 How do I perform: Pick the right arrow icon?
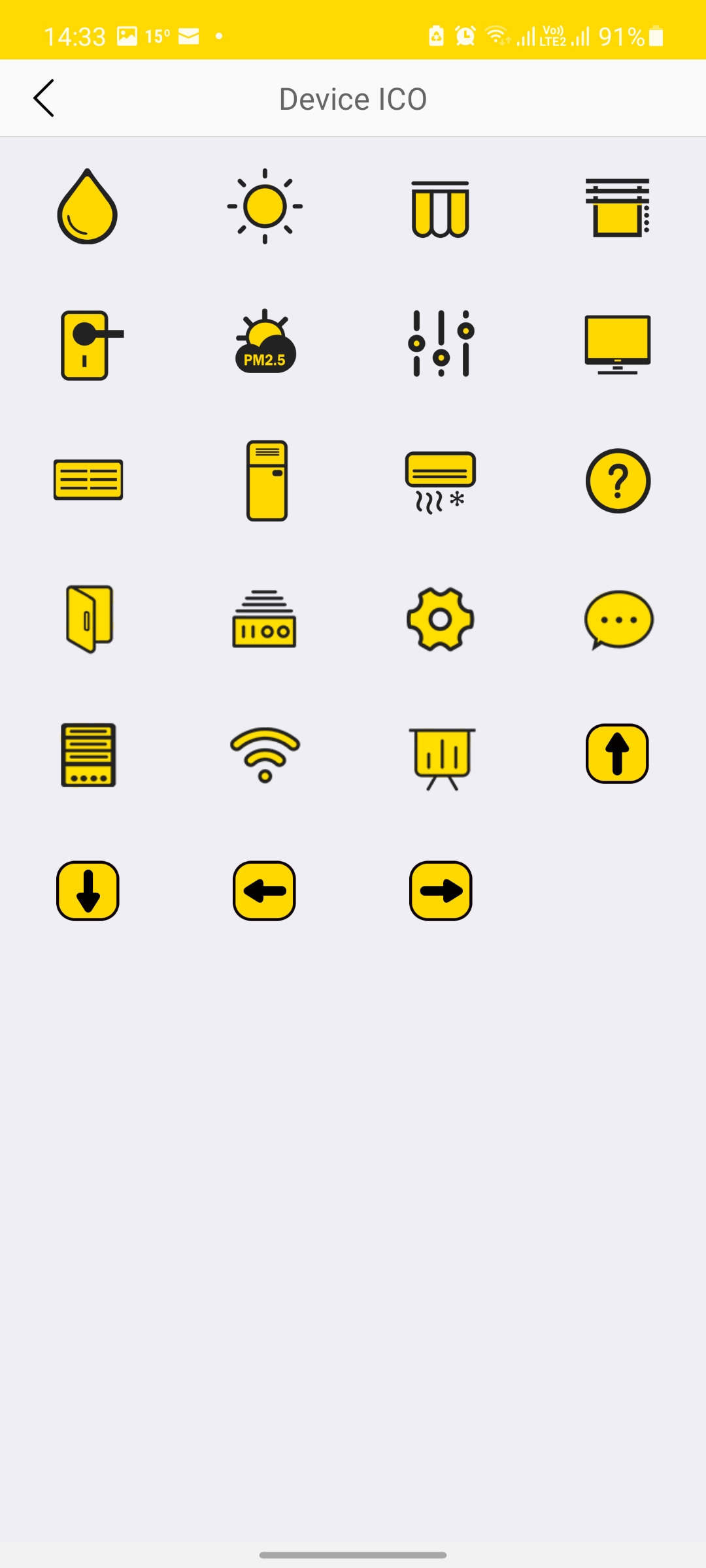[x=441, y=890]
